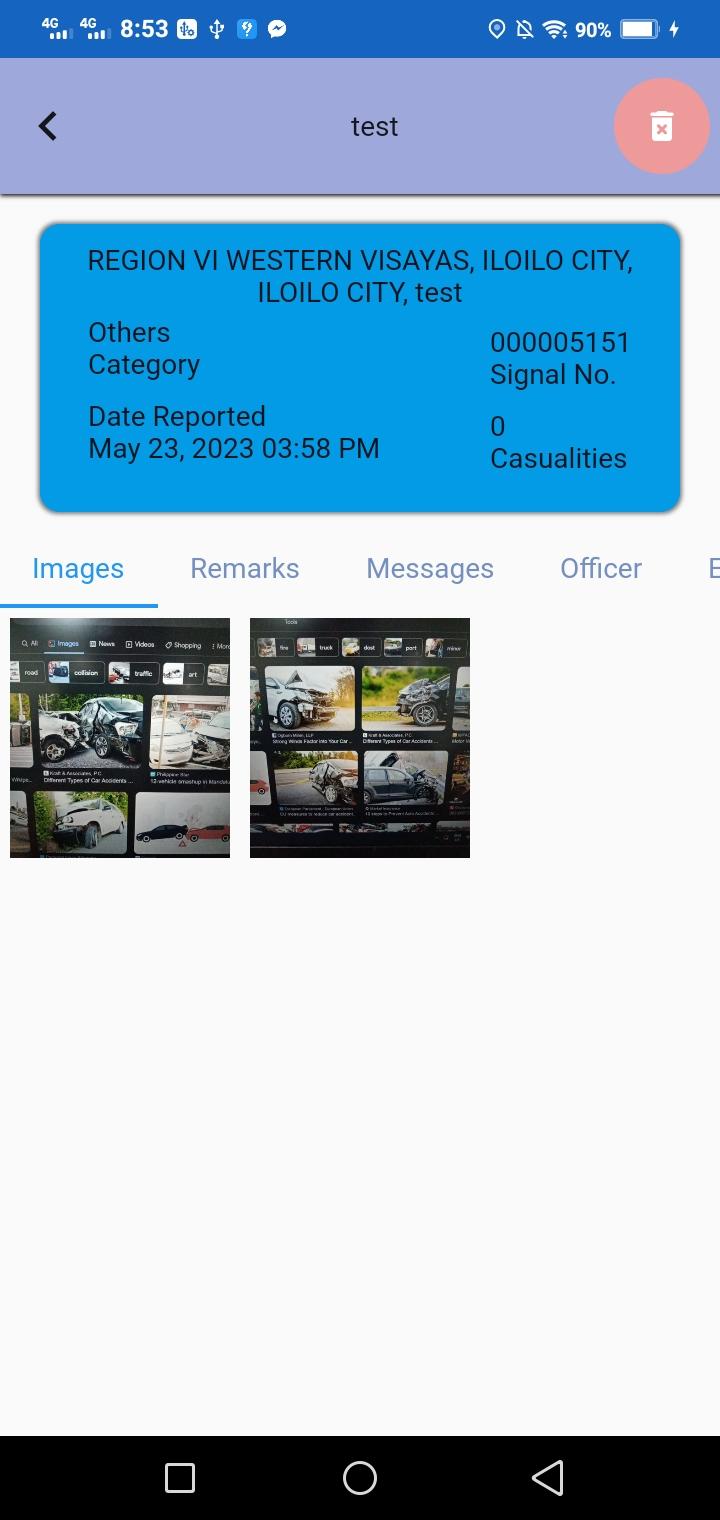Screen dimensions: 720x1520
Task: Open the first accident photo thumbnail
Action: click(x=120, y=738)
